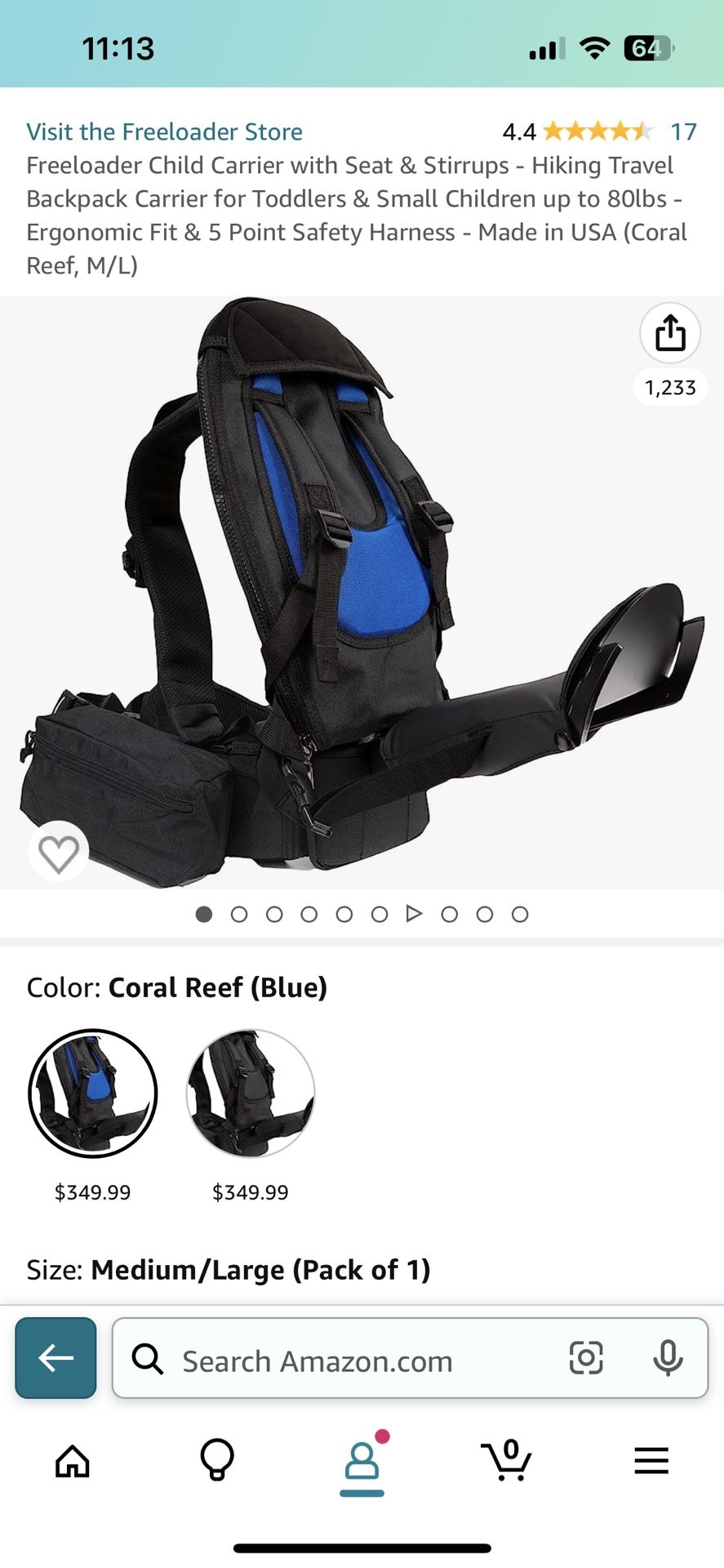This screenshot has height=1568, width=724.
Task: Go to the Home tab
Action: [73, 1461]
